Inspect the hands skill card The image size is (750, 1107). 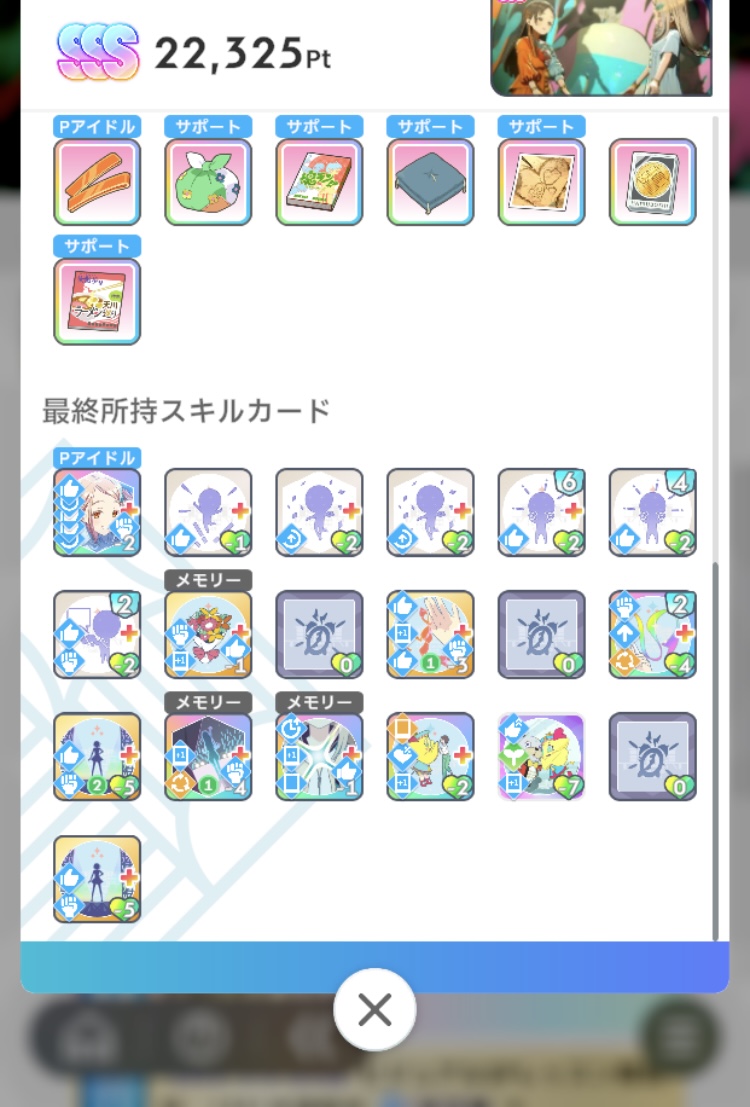(430, 634)
